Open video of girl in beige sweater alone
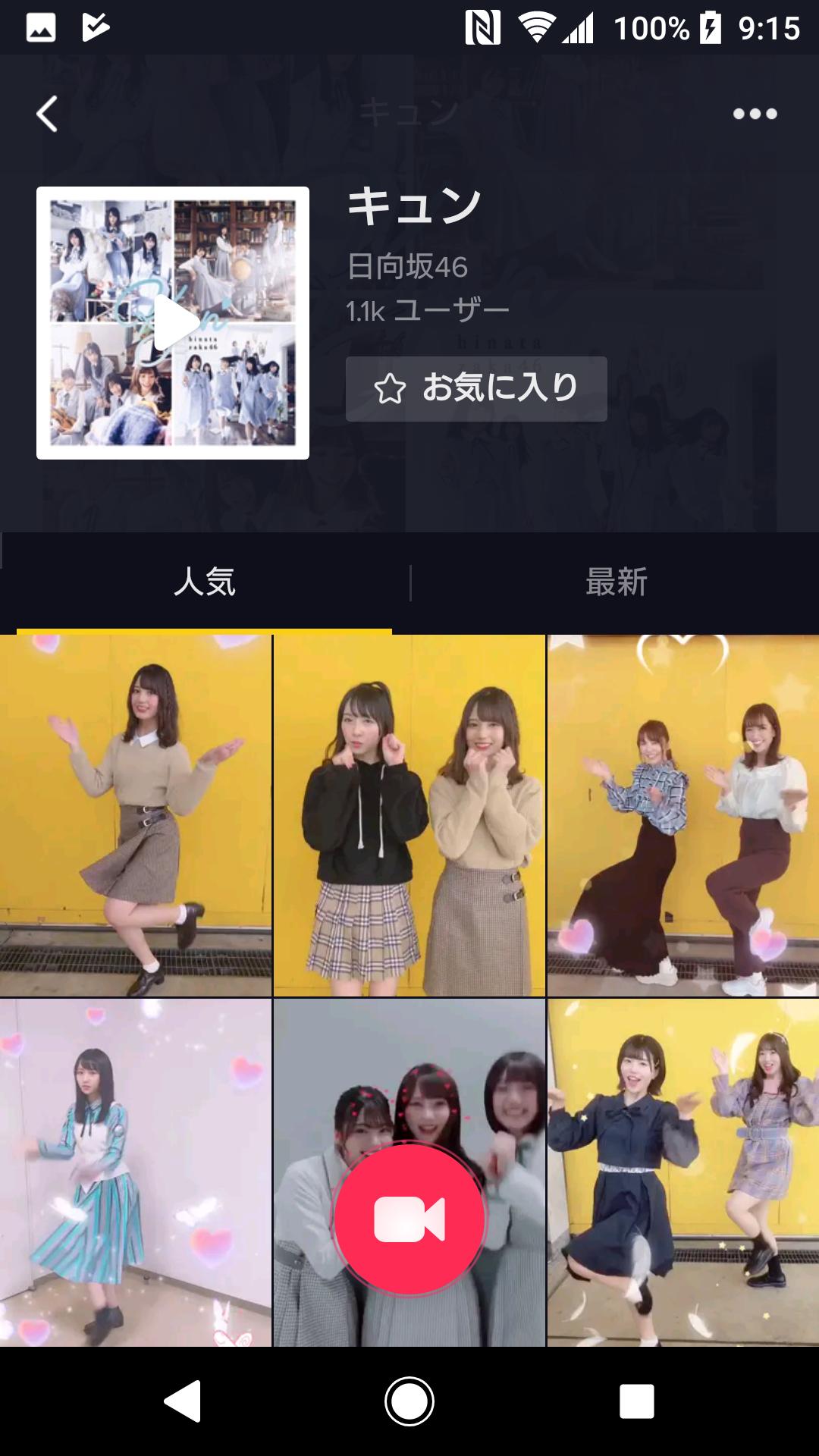 pos(136,815)
